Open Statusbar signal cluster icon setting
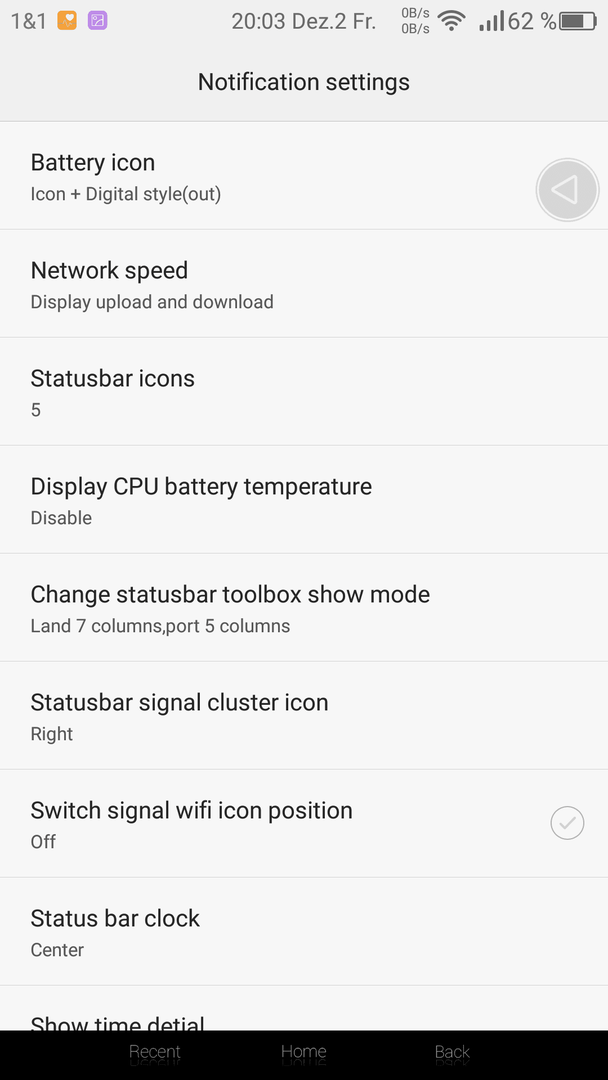Viewport: 608px width, 1080px height. pos(304,716)
